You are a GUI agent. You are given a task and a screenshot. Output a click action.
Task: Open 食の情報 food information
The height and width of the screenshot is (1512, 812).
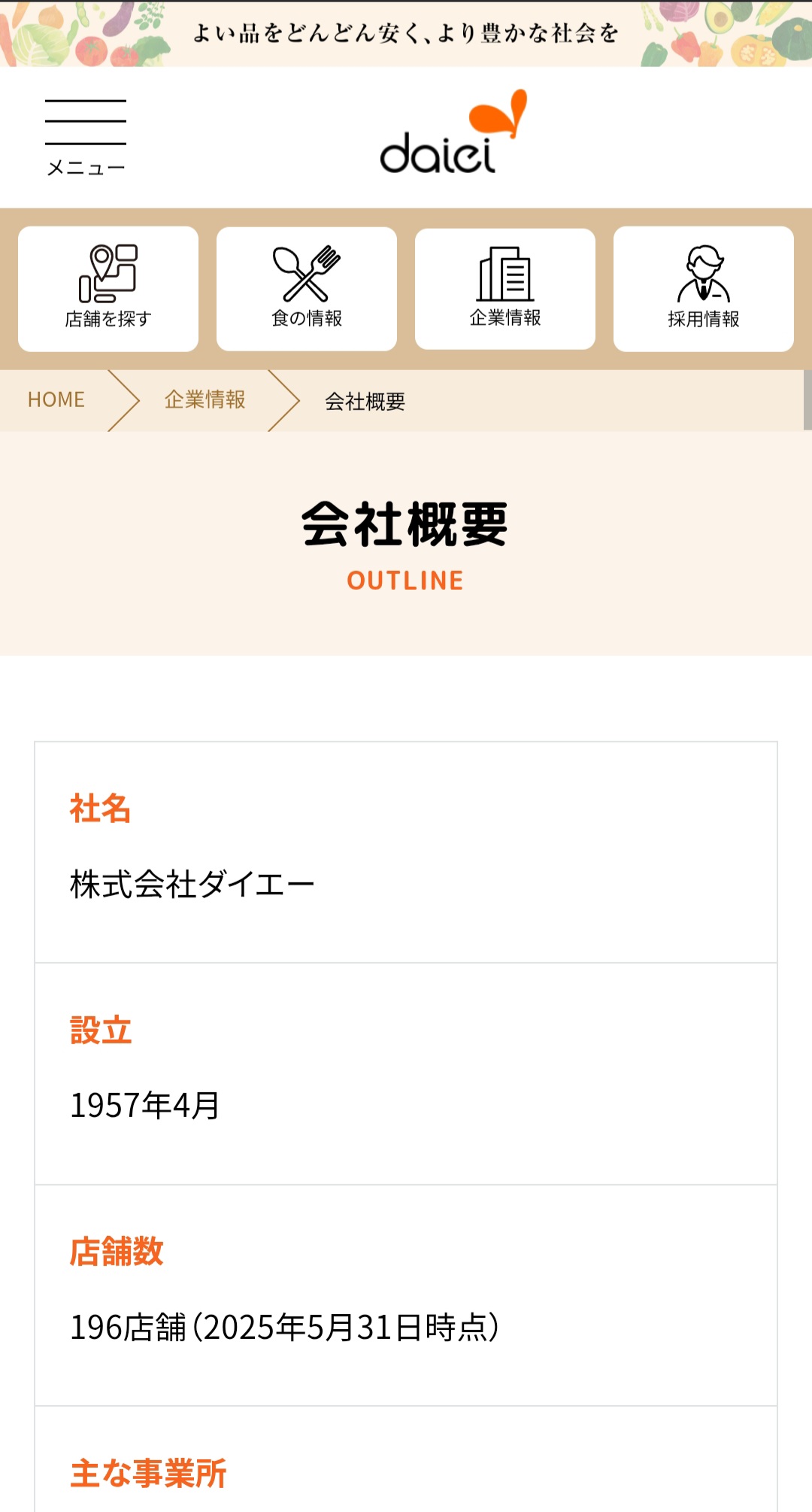[x=307, y=289]
